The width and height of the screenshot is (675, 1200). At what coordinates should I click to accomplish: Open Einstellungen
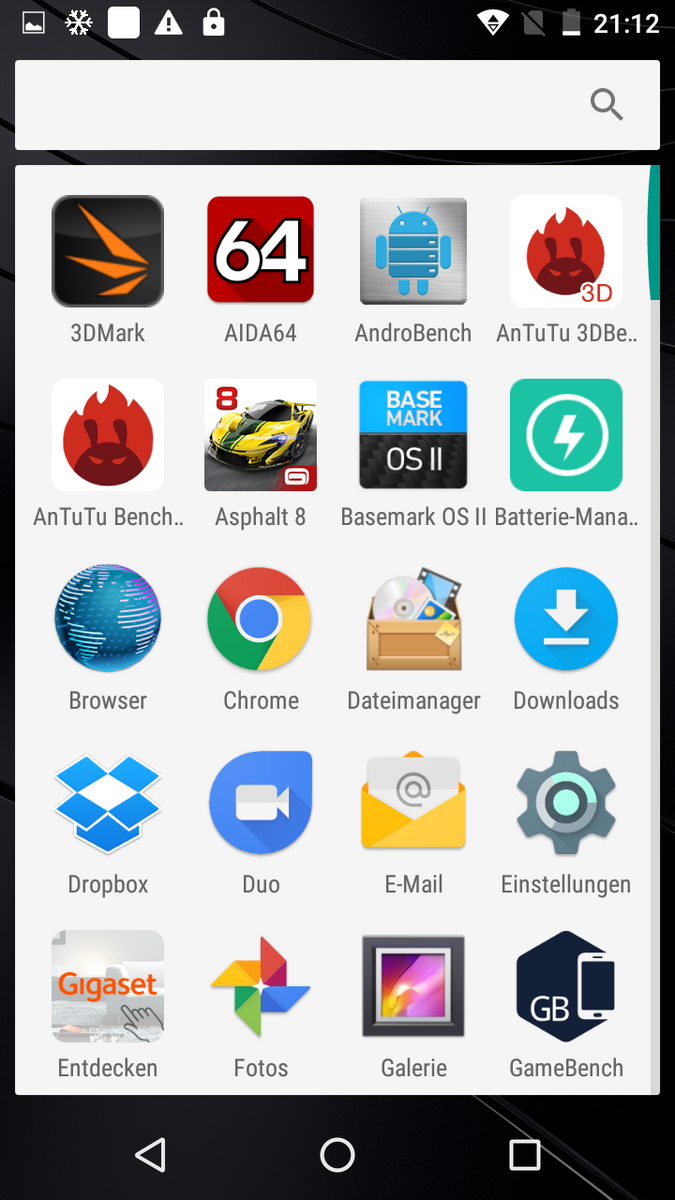click(566, 803)
